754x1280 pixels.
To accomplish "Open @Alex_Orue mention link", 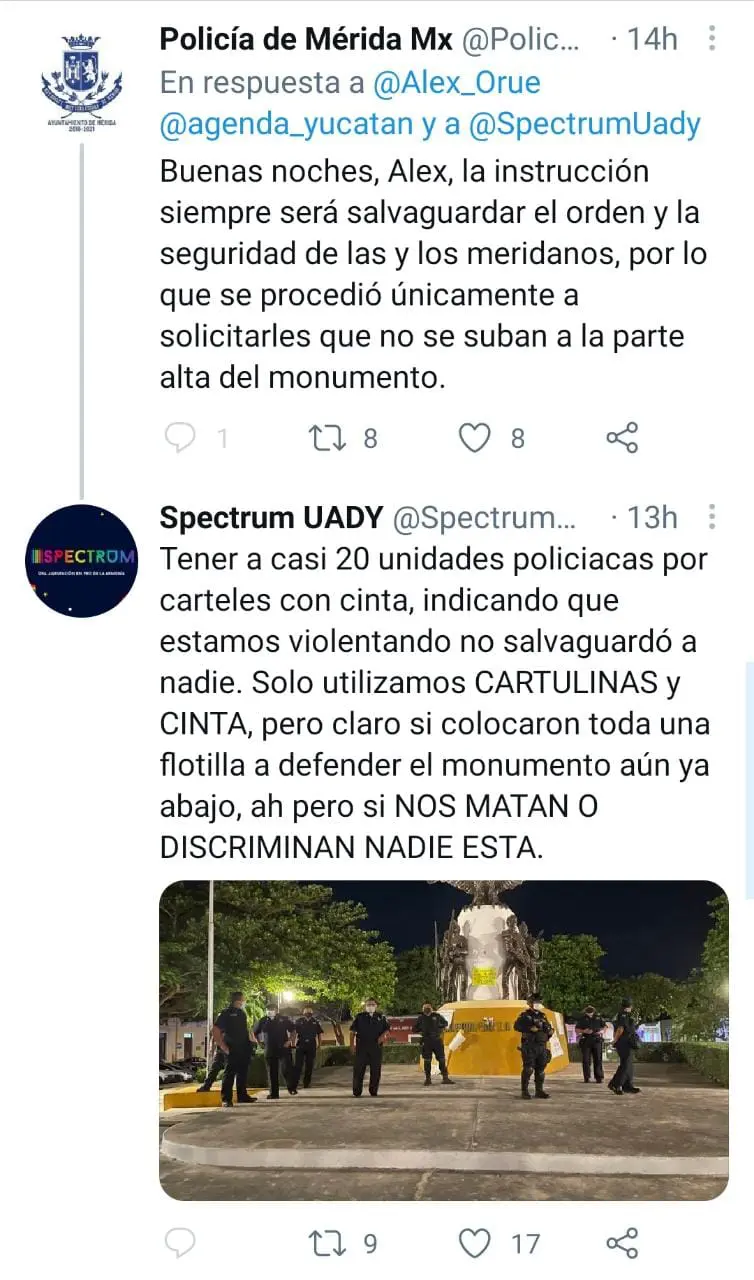I will click(x=457, y=84).
